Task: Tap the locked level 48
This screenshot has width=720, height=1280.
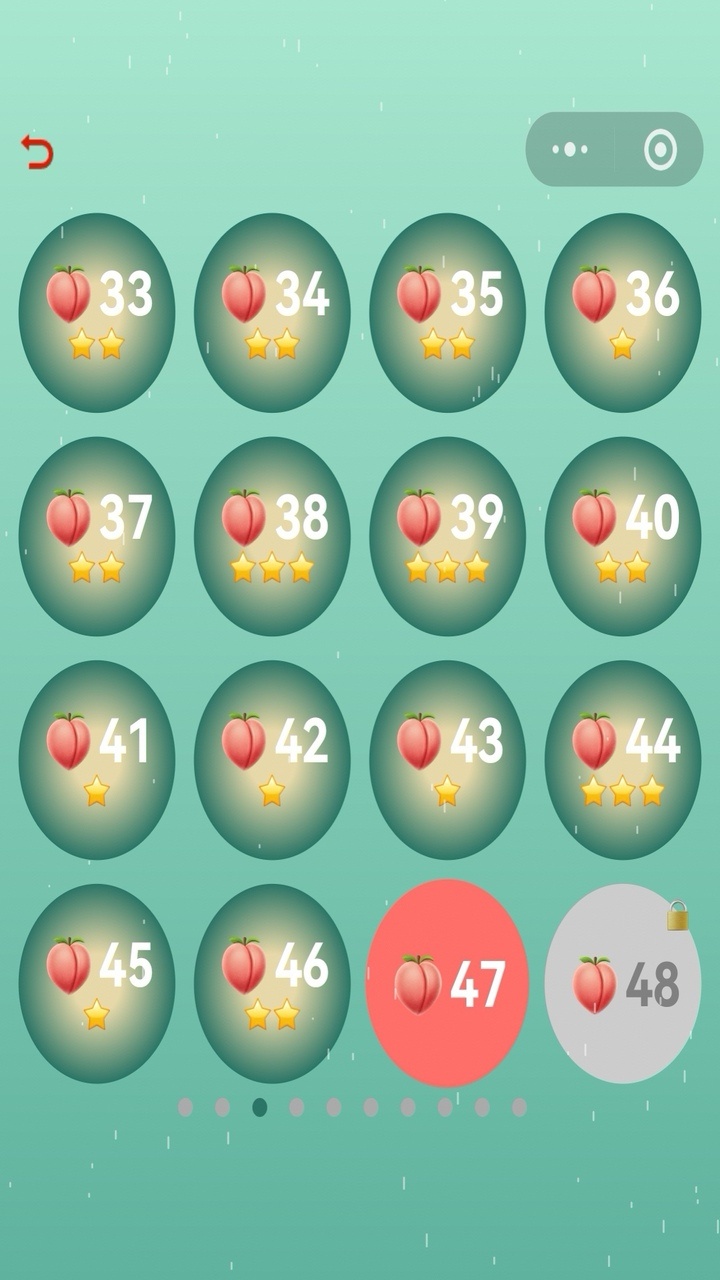Action: 622,983
